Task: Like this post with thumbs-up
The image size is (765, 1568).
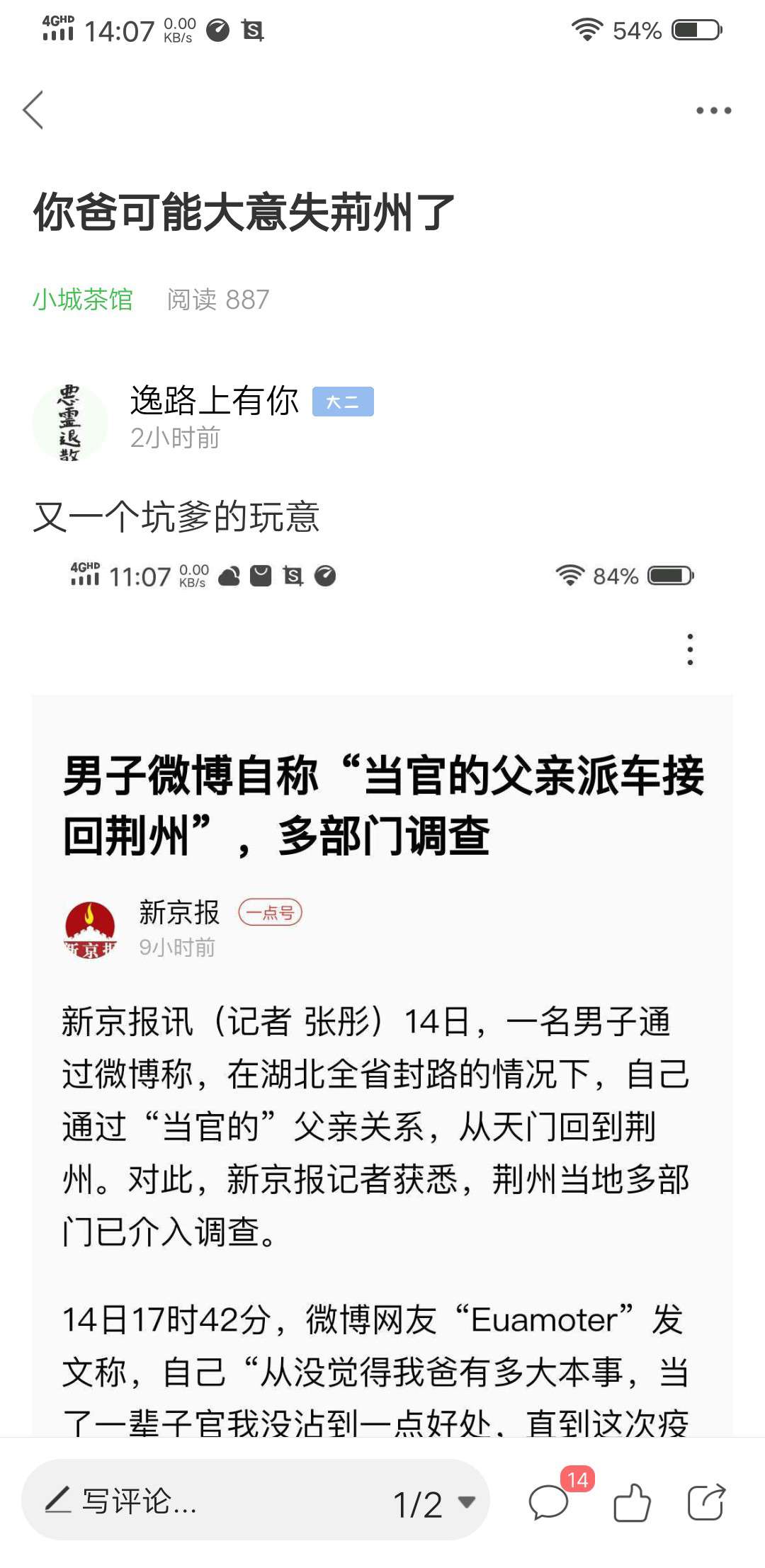Action: (632, 1501)
